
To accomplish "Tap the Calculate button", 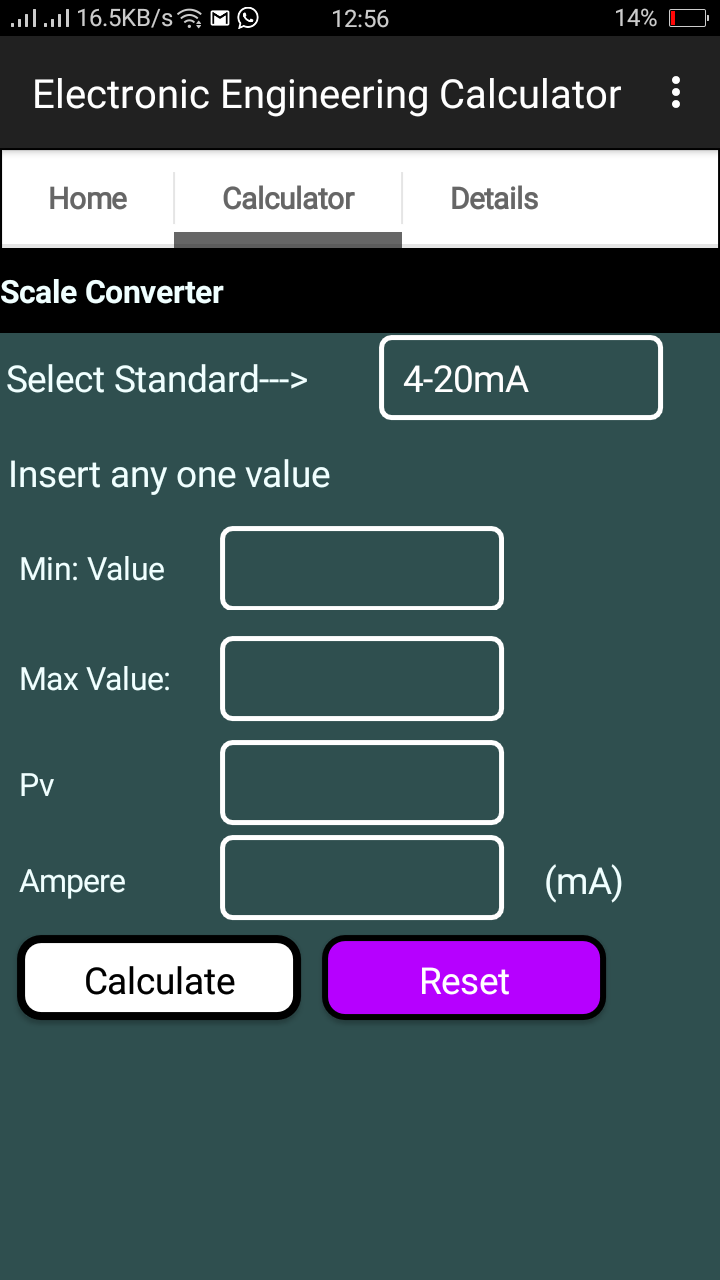I will click(159, 979).
